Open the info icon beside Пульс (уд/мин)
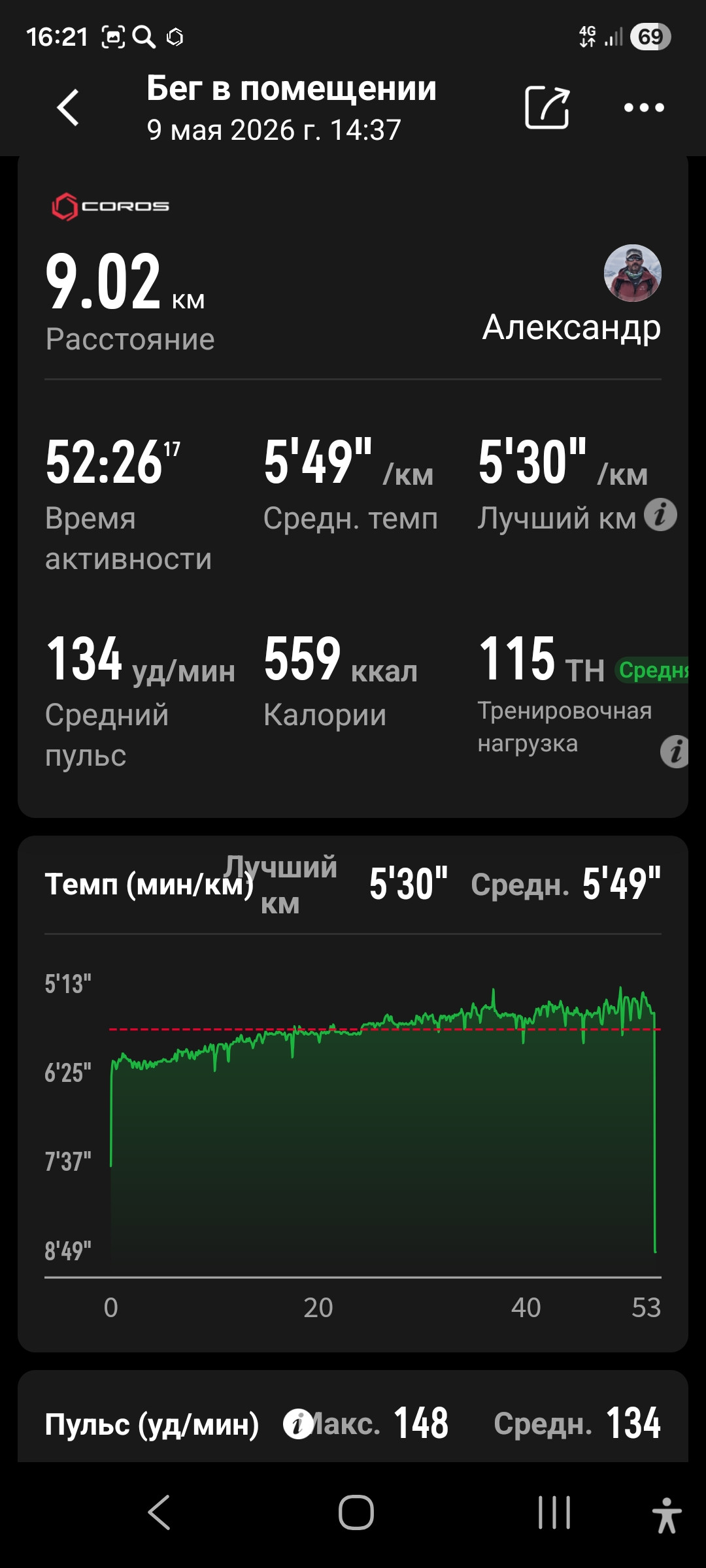Viewport: 706px width, 1568px height. click(298, 1424)
